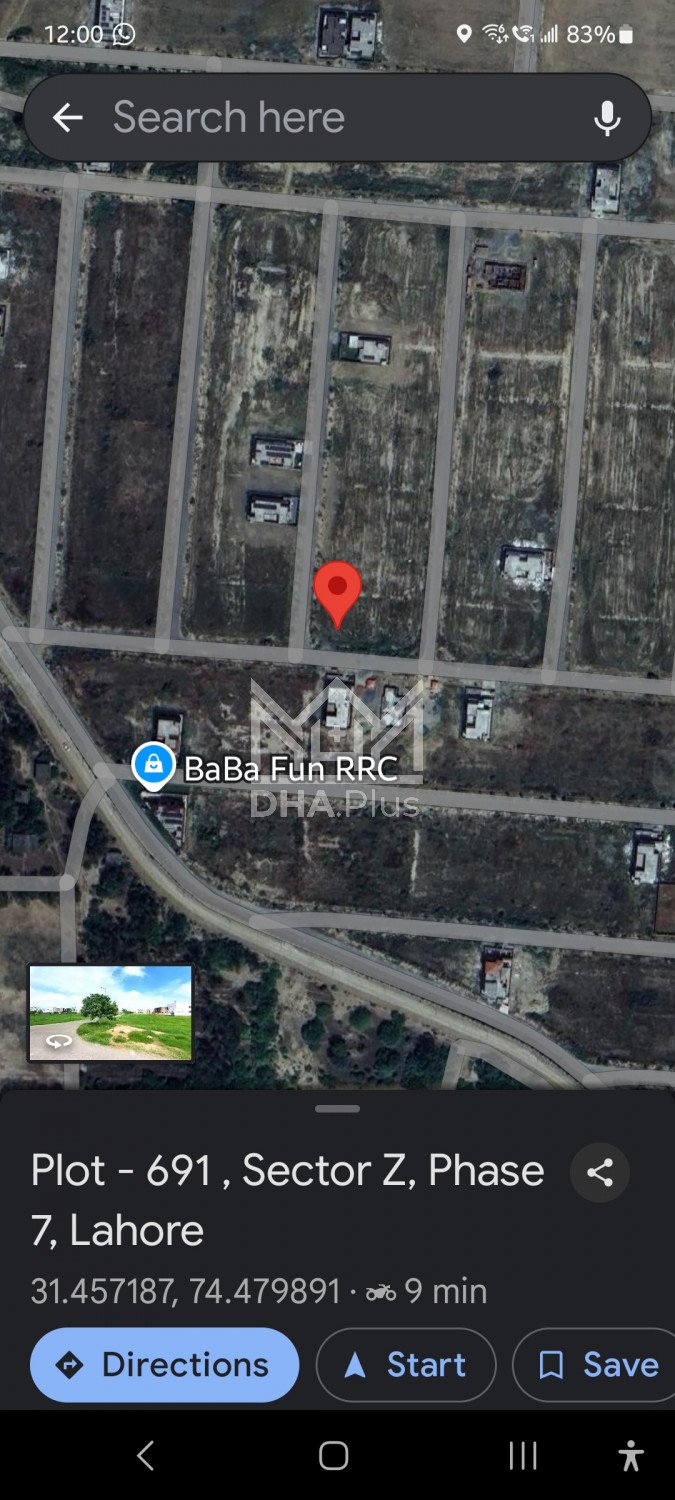This screenshot has height=1500, width=675.
Task: Open the accessibility shortcut button
Action: pos(630,1455)
